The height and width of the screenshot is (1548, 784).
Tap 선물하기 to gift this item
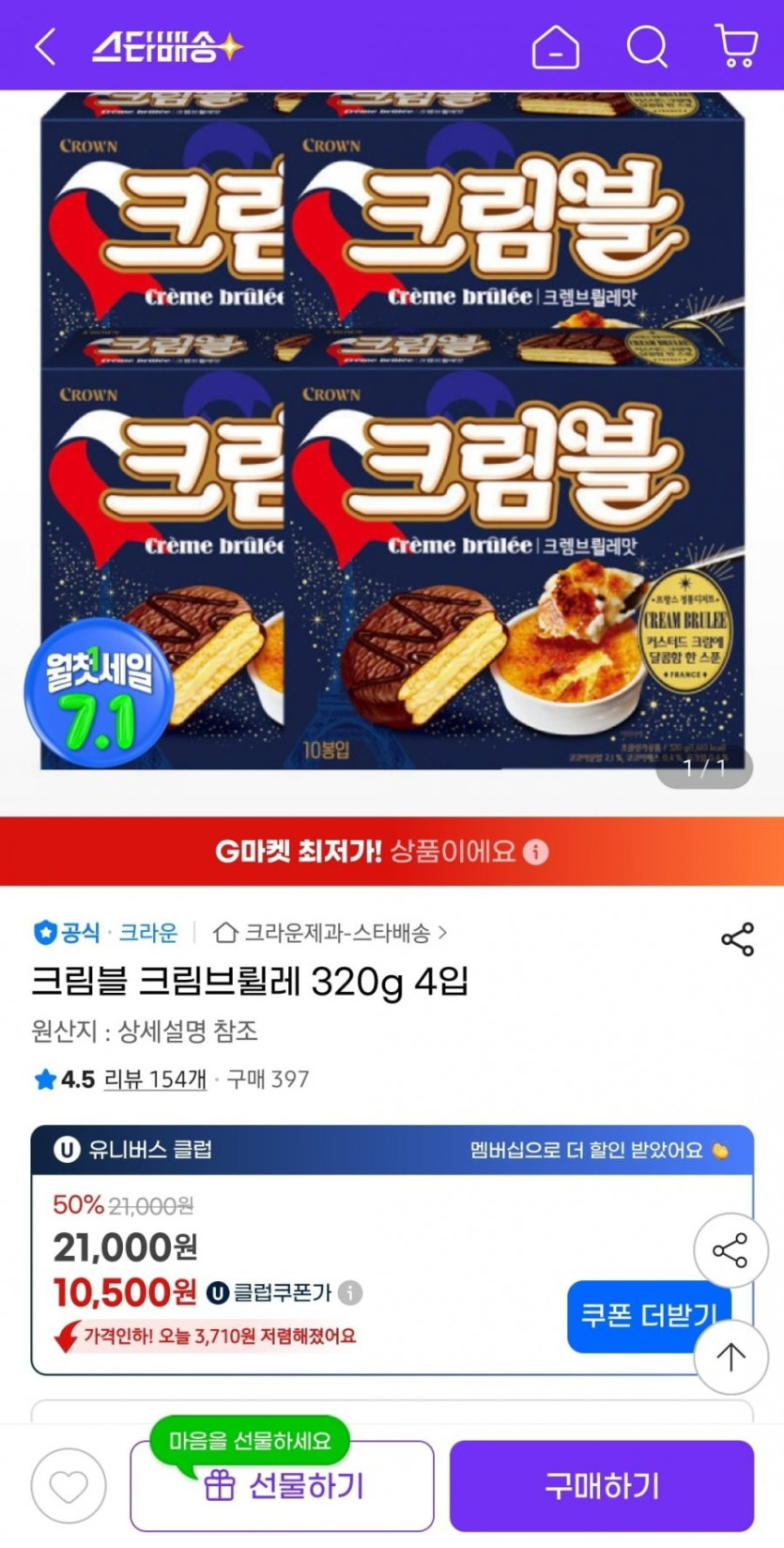[x=283, y=1486]
